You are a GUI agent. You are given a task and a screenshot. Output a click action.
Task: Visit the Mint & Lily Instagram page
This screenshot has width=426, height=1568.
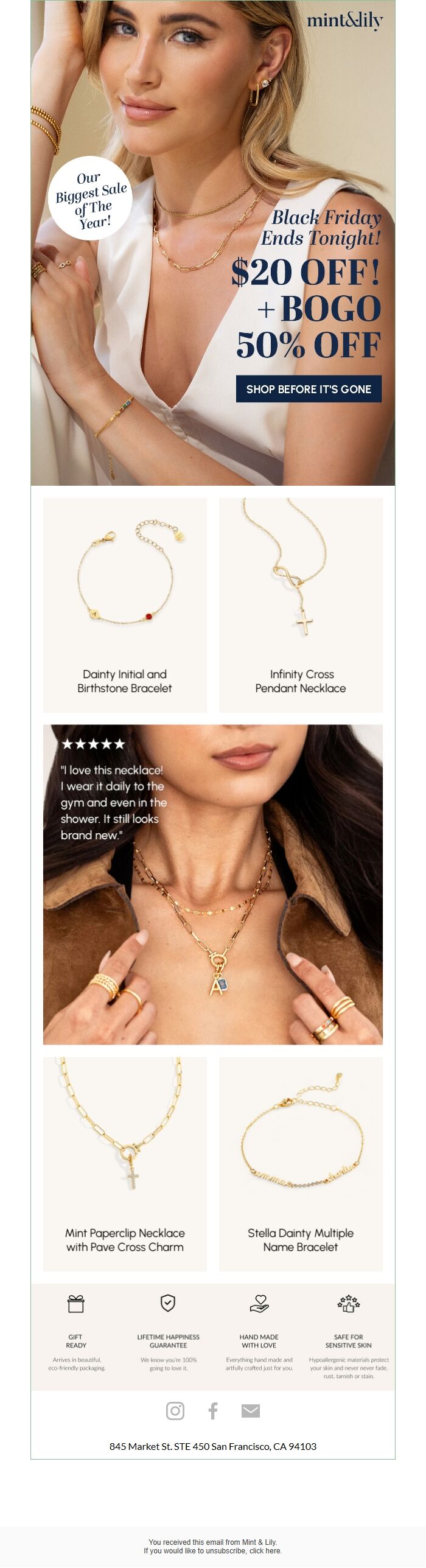pos(175,1410)
